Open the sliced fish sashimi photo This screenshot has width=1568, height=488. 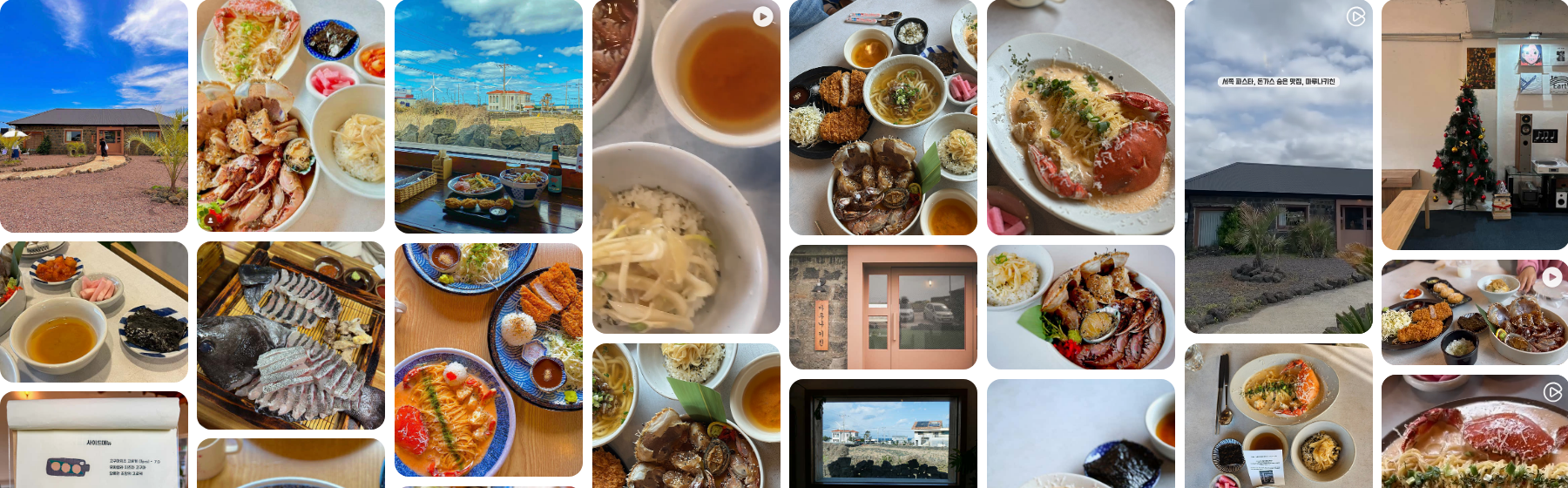(x=290, y=335)
